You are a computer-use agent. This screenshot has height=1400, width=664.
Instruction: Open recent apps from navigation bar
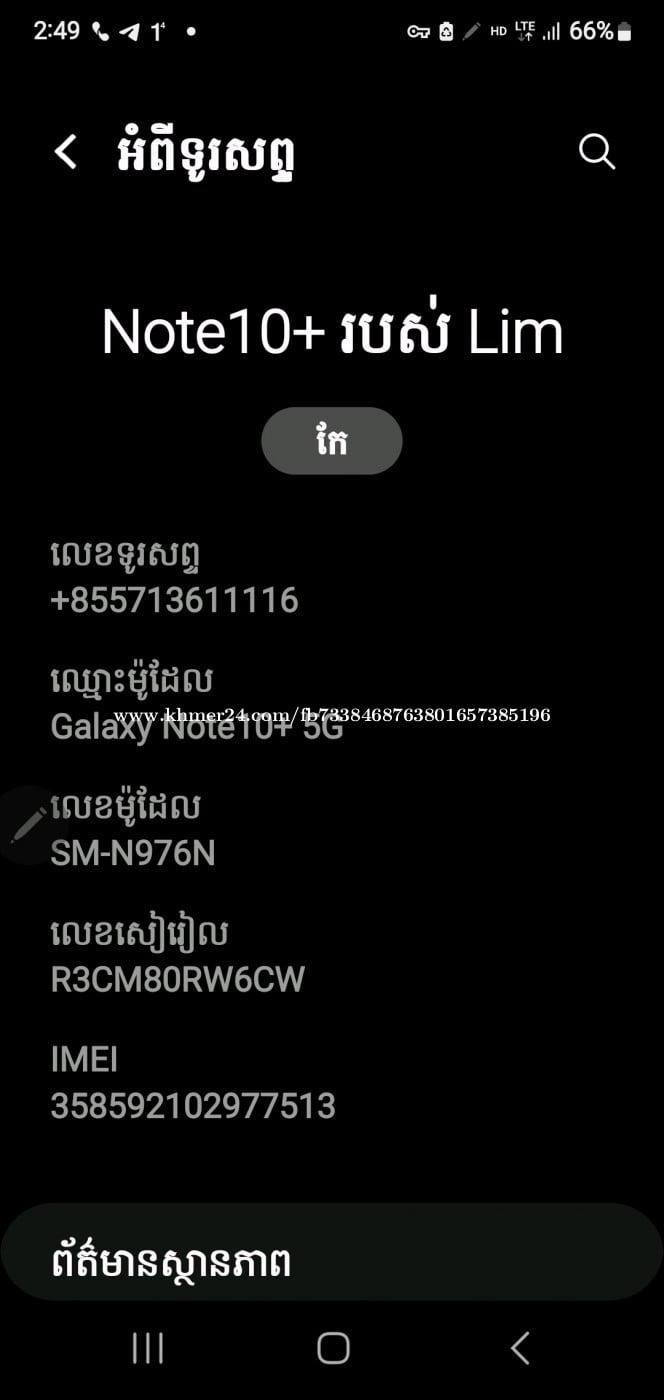click(x=148, y=1348)
